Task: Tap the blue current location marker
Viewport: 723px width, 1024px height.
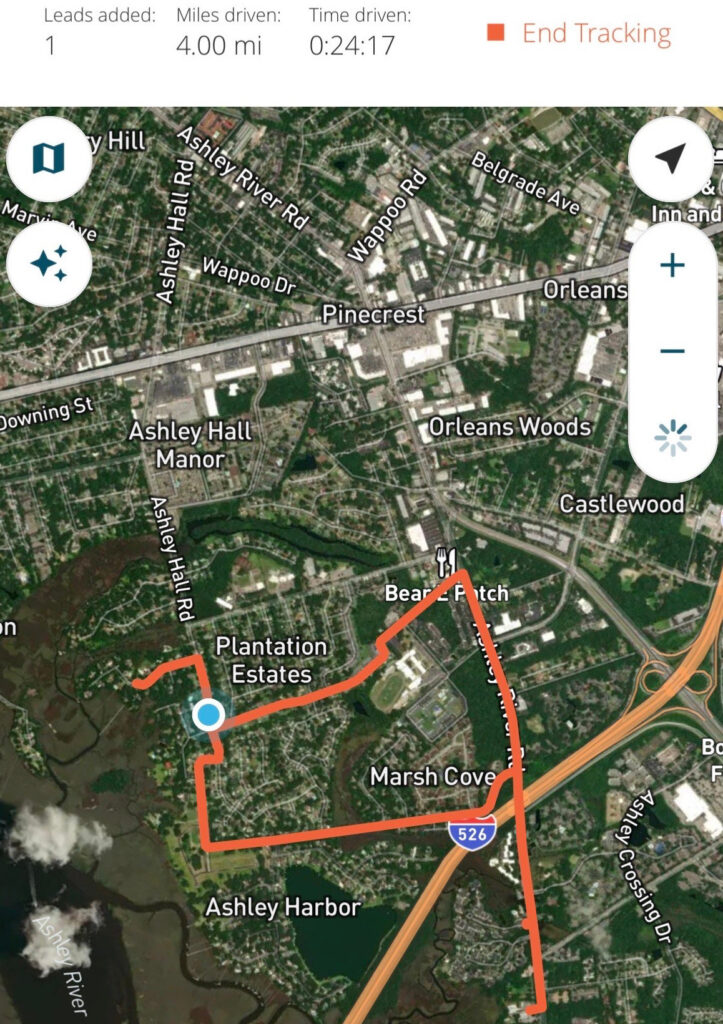Action: coord(209,715)
